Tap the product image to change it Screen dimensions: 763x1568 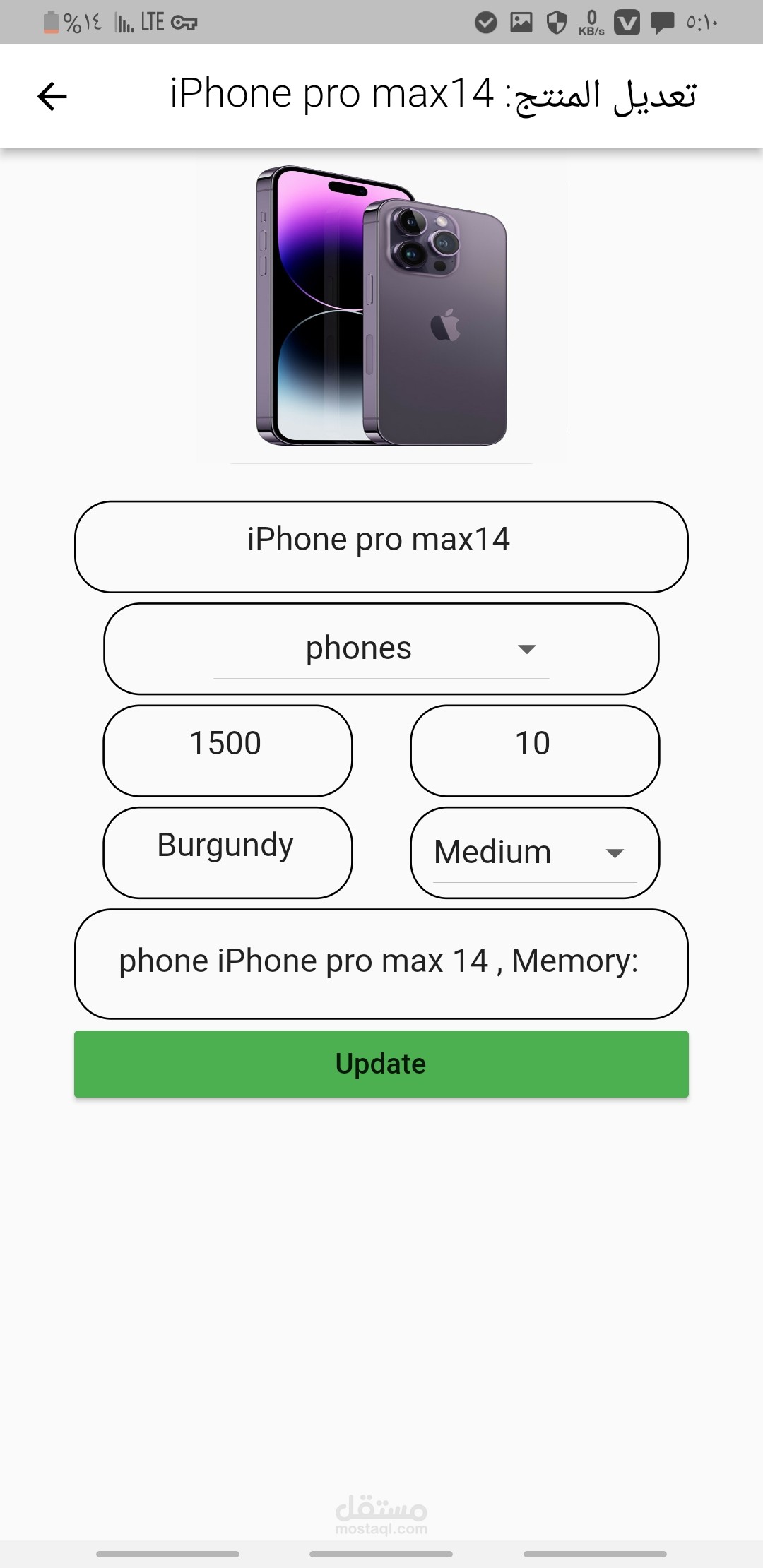[381, 305]
